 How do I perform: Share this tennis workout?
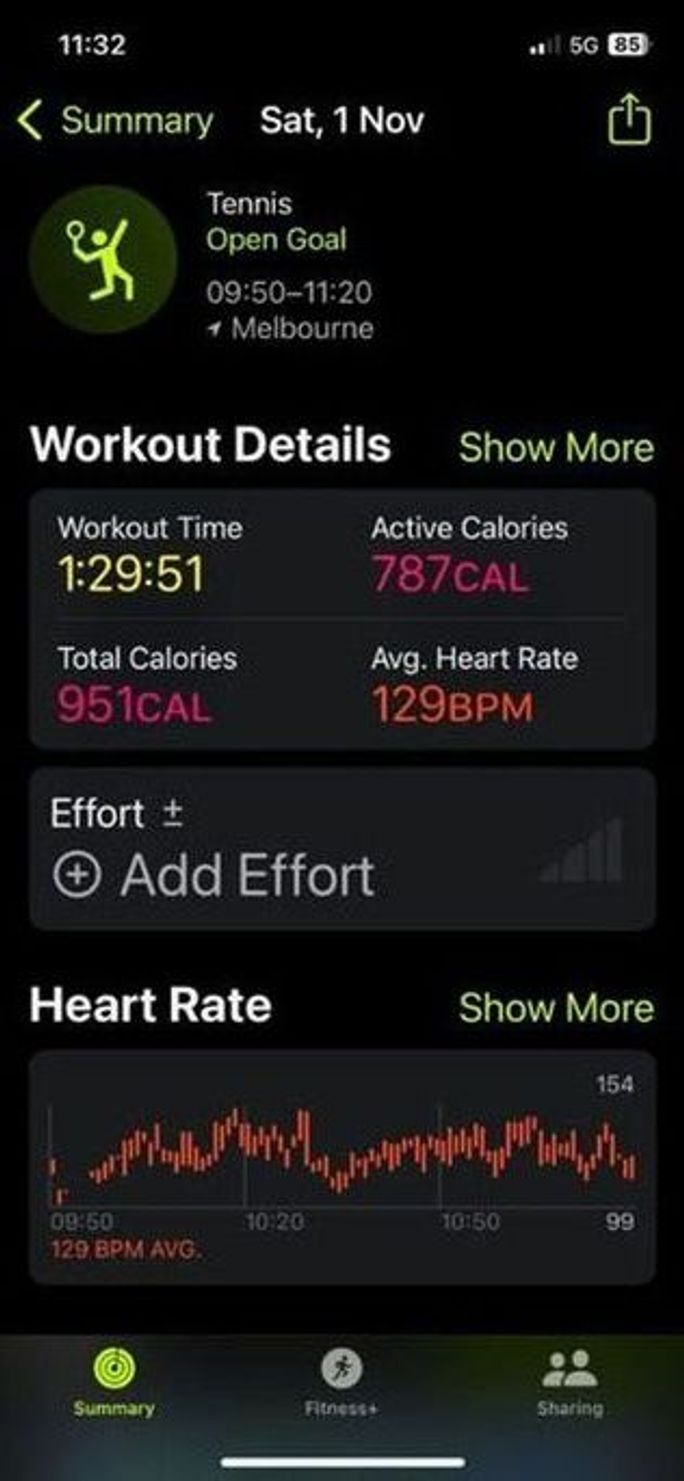[629, 122]
